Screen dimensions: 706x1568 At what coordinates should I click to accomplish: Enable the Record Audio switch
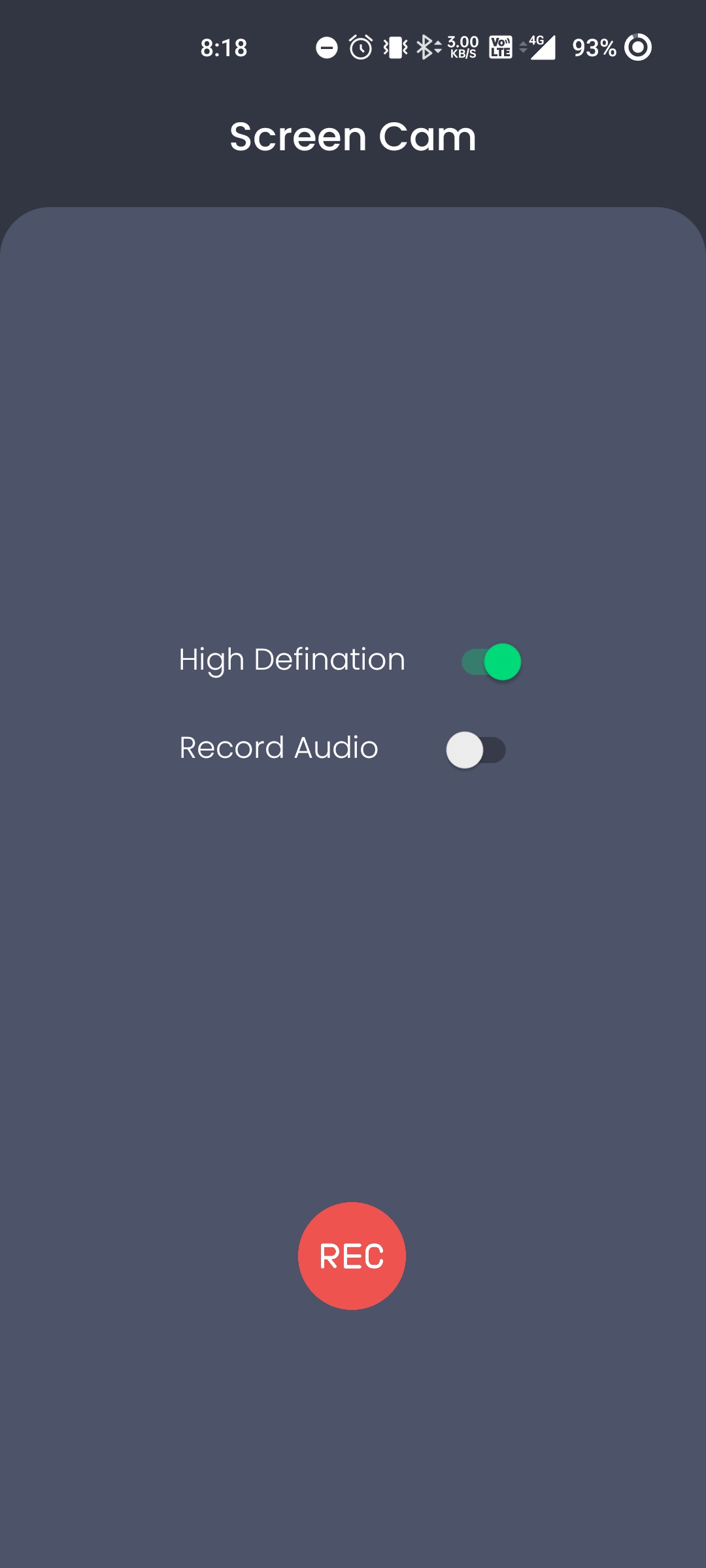pyautogui.click(x=476, y=750)
